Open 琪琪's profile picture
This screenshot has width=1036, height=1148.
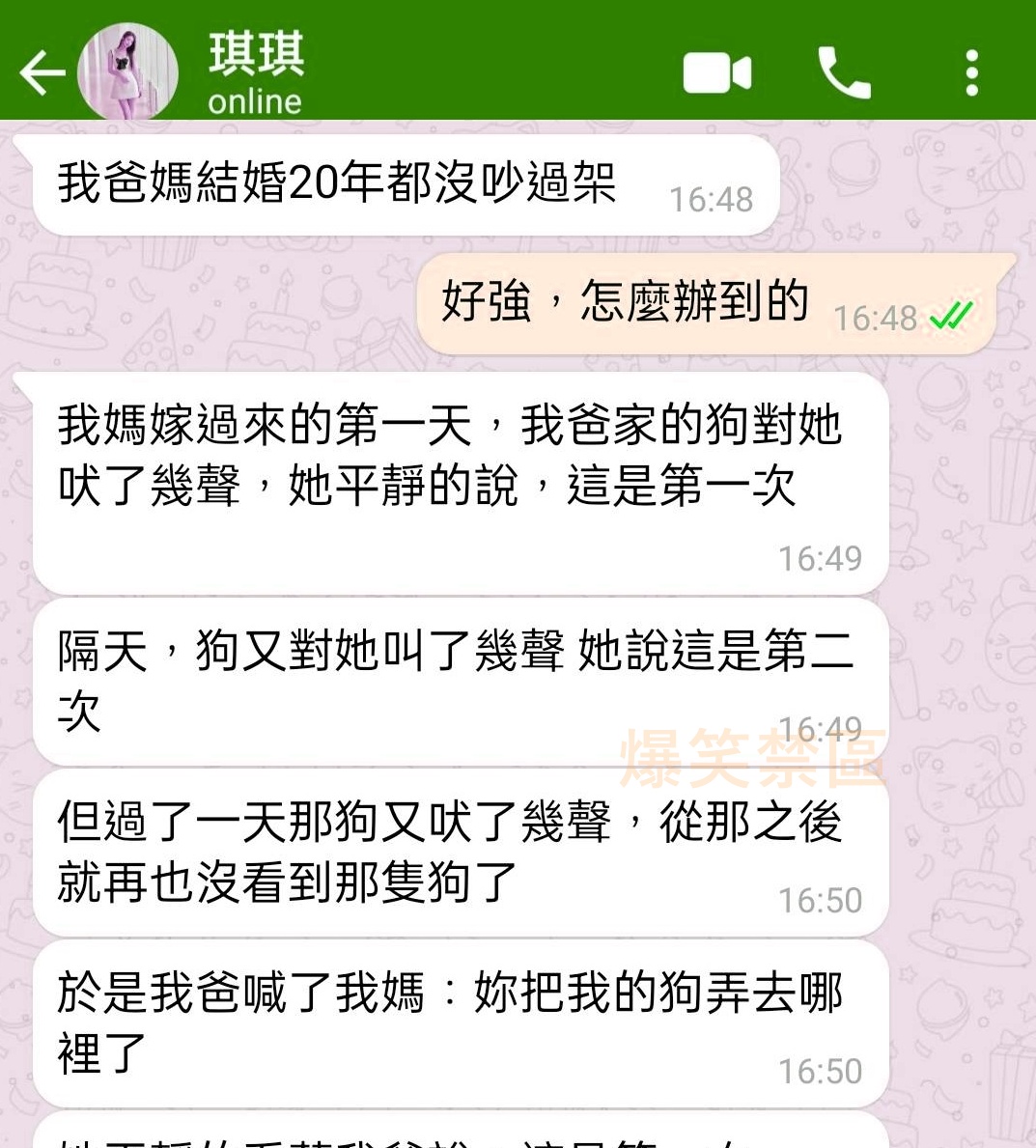point(127,73)
